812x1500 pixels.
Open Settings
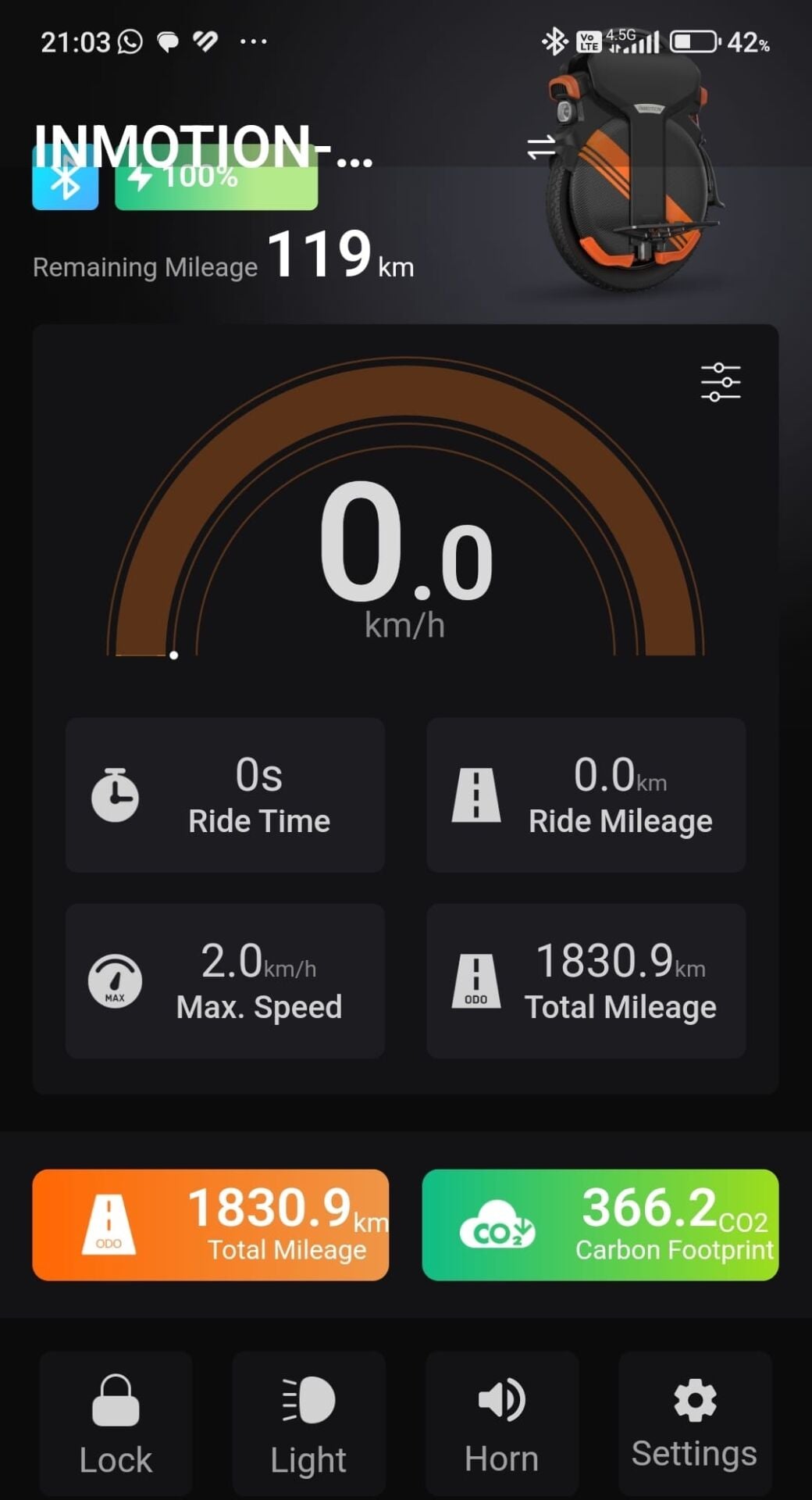pyautogui.click(x=695, y=1423)
